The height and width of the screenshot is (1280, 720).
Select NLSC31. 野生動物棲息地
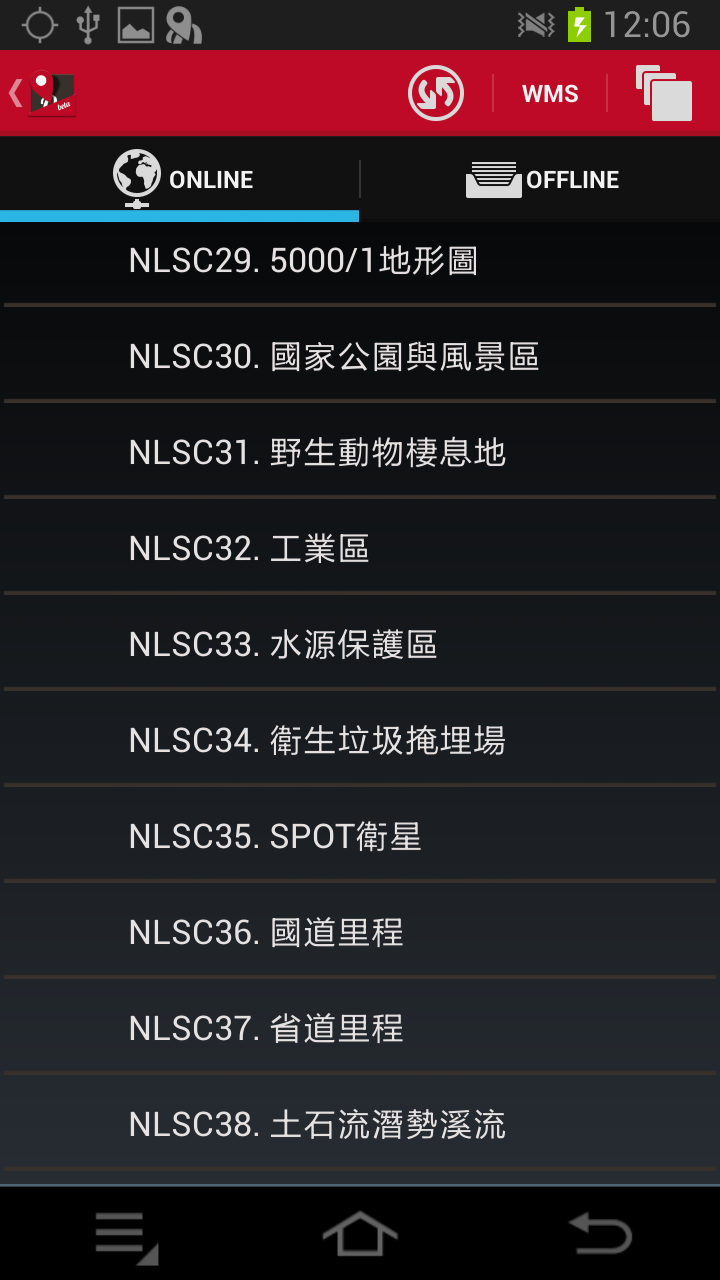point(360,453)
